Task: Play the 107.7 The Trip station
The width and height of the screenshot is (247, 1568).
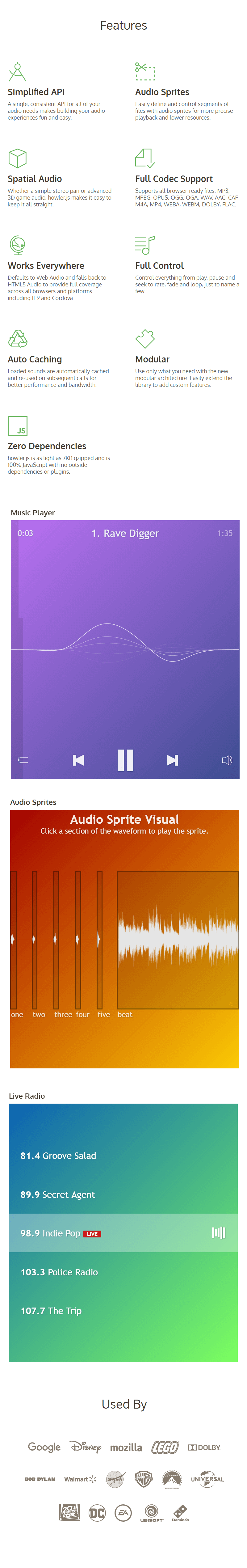Action: pyautogui.click(x=51, y=1311)
